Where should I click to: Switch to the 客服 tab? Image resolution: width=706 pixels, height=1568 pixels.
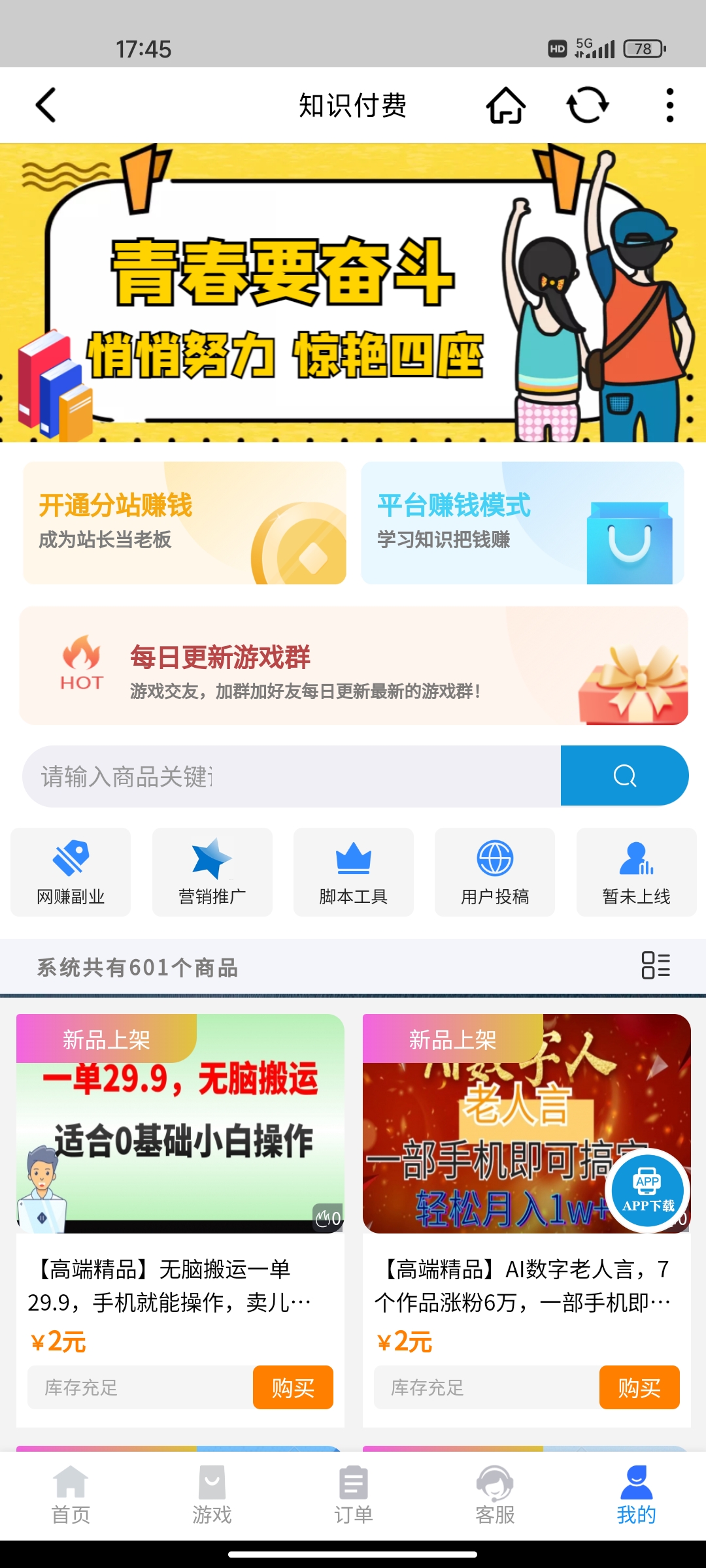[x=495, y=1495]
